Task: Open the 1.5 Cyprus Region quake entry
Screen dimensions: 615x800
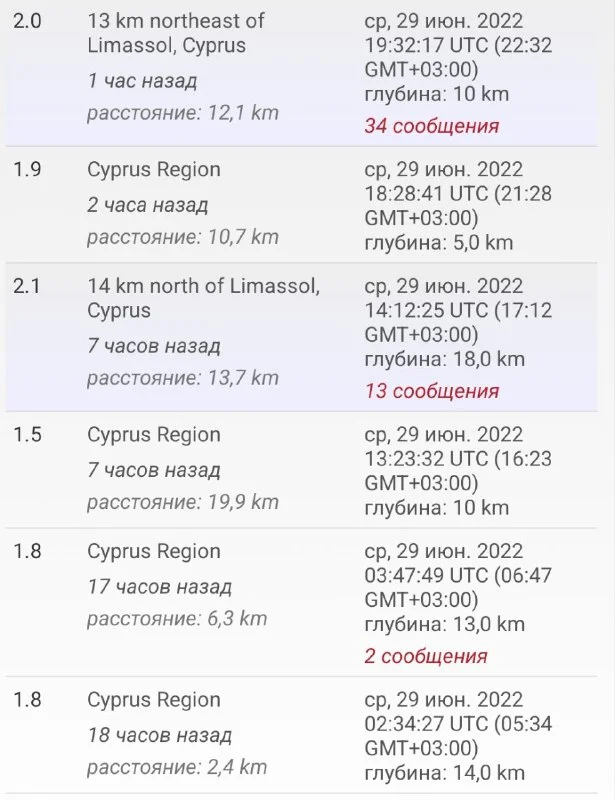Action: point(154,435)
